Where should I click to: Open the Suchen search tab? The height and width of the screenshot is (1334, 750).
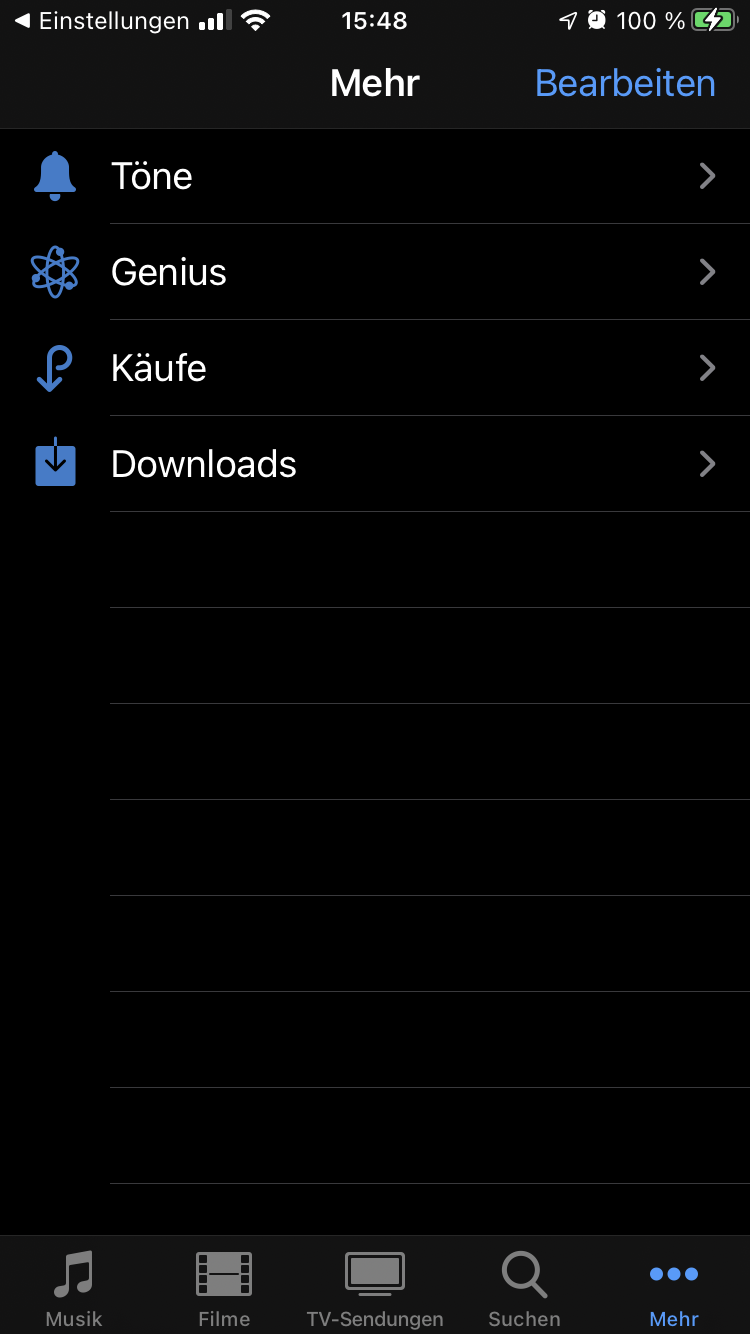(x=524, y=1287)
